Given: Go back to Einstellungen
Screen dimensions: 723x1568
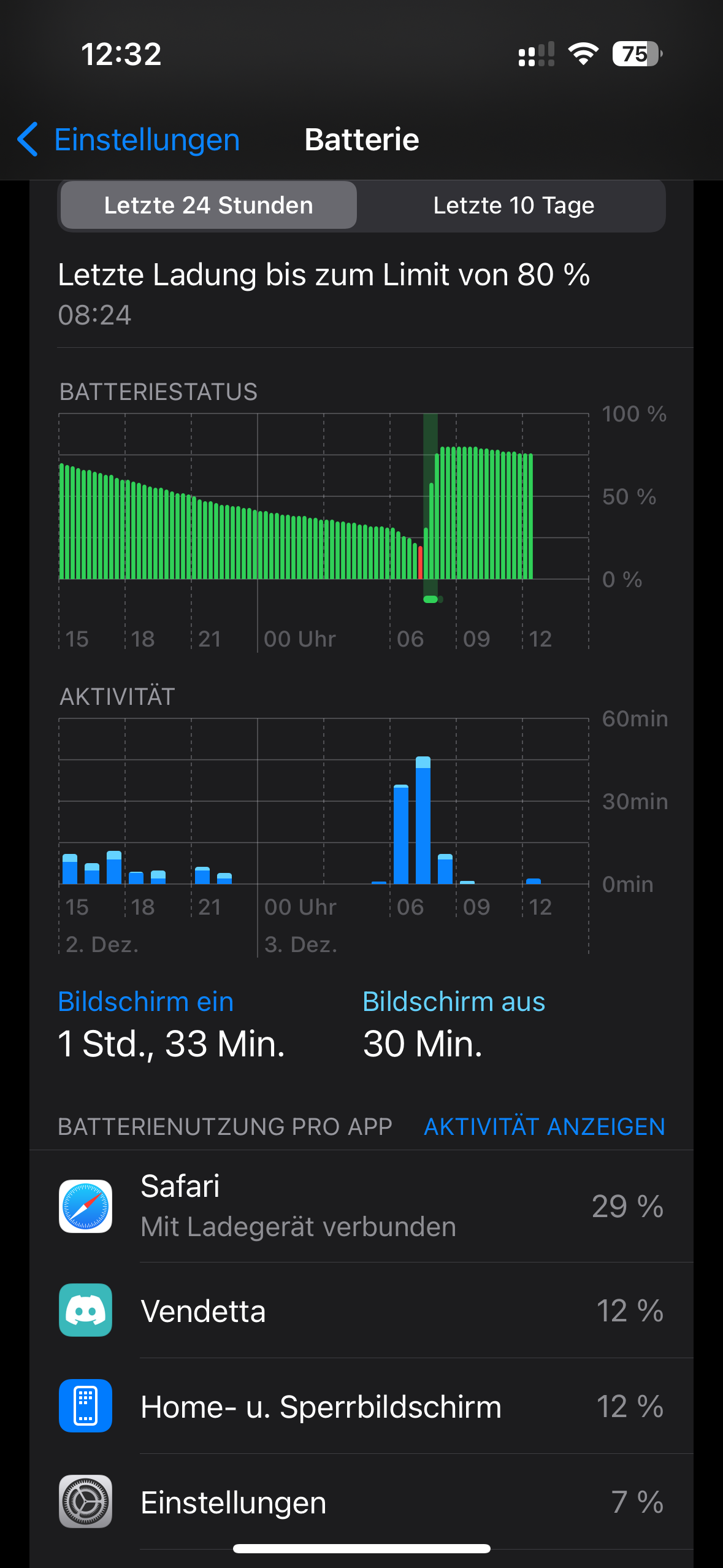Looking at the screenshot, I should [x=129, y=140].
